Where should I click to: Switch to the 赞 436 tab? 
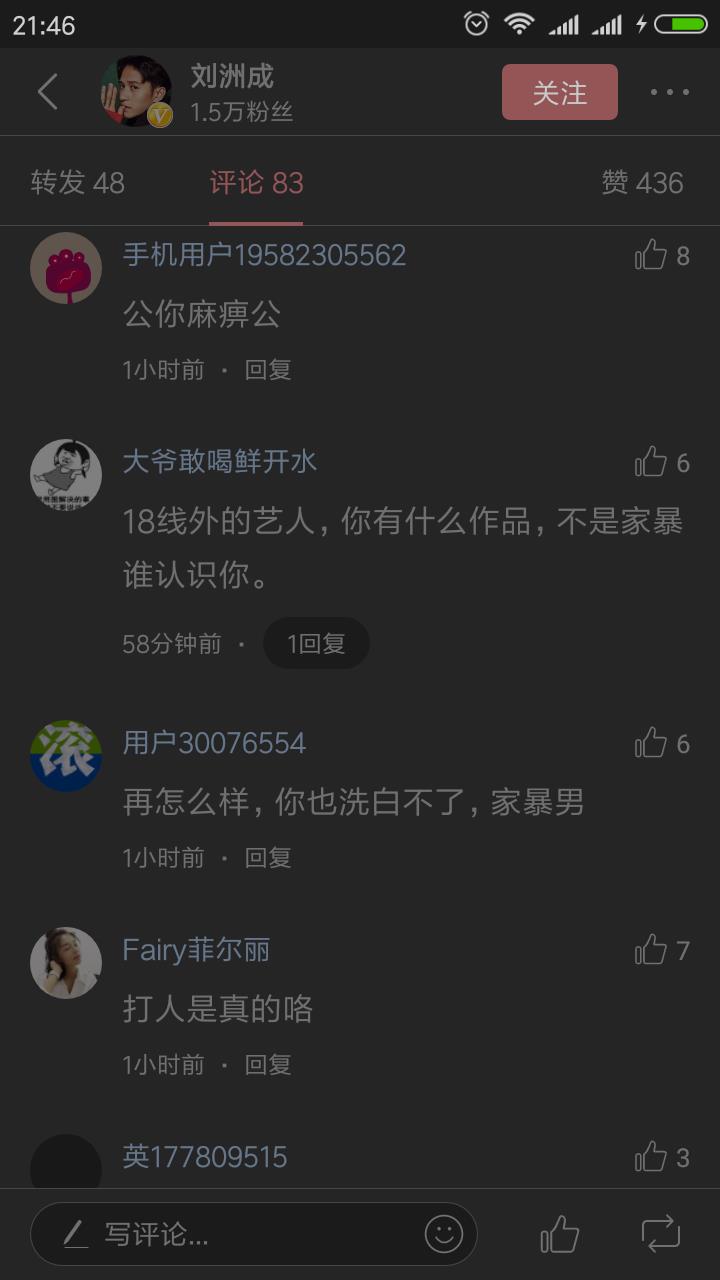tap(642, 183)
